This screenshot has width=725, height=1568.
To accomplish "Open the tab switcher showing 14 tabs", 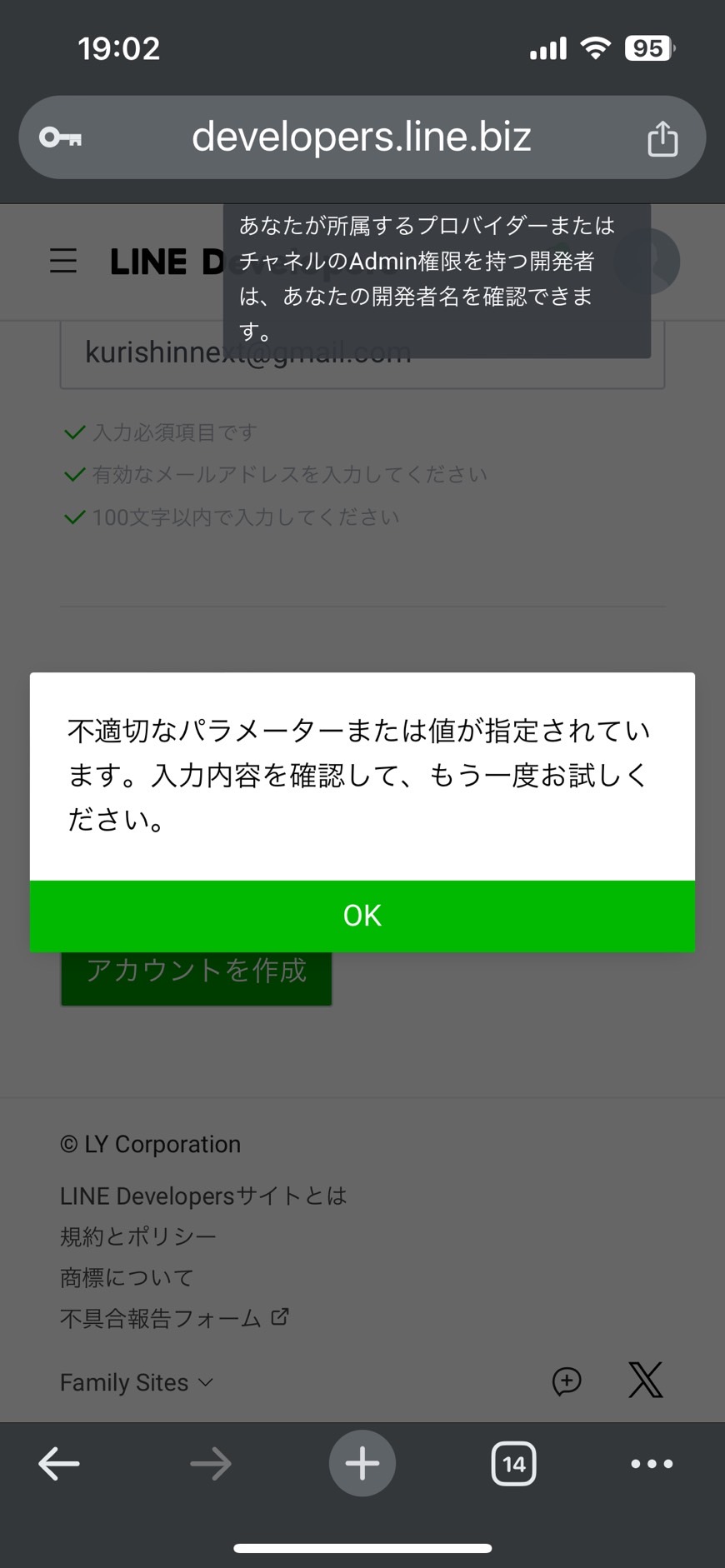I will coord(514,1464).
